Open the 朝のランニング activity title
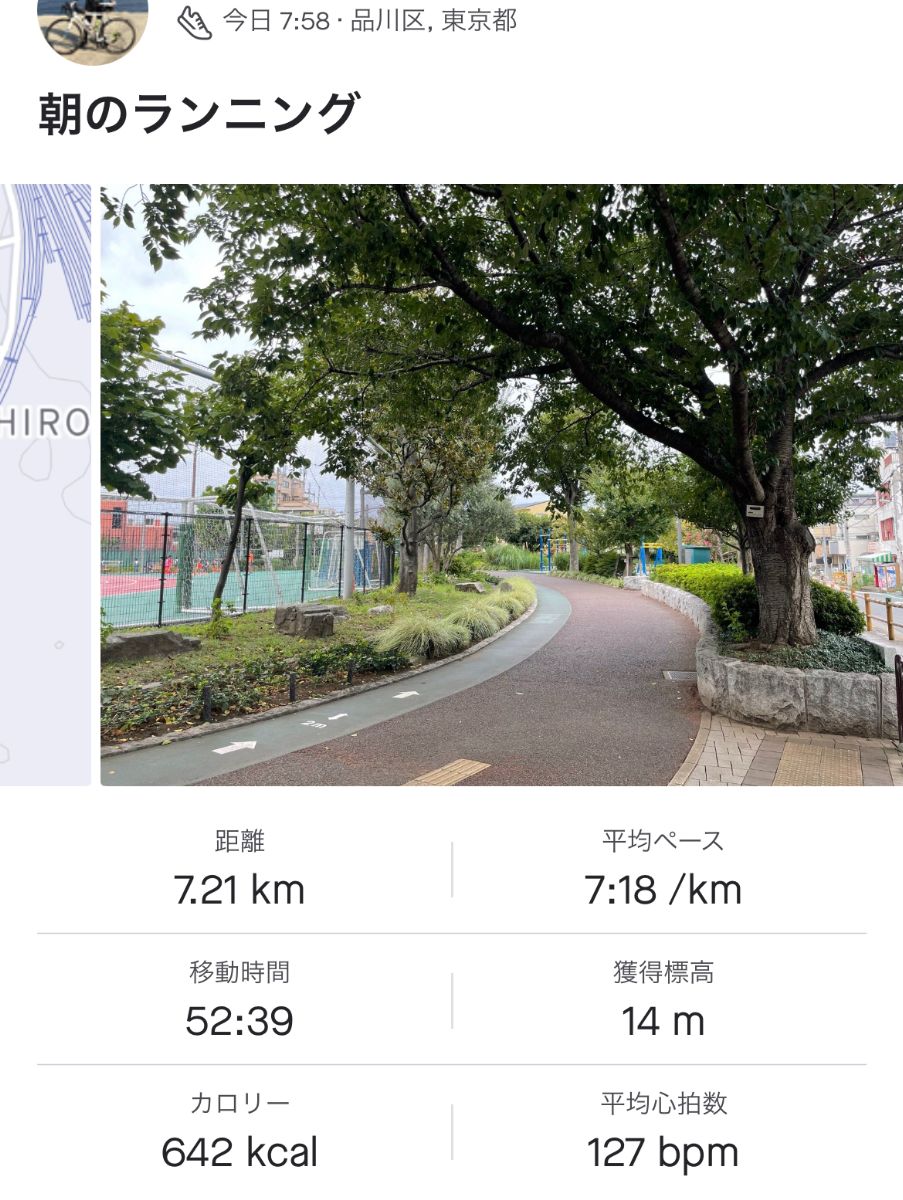Screen dimensions: 903x1200 [198, 115]
